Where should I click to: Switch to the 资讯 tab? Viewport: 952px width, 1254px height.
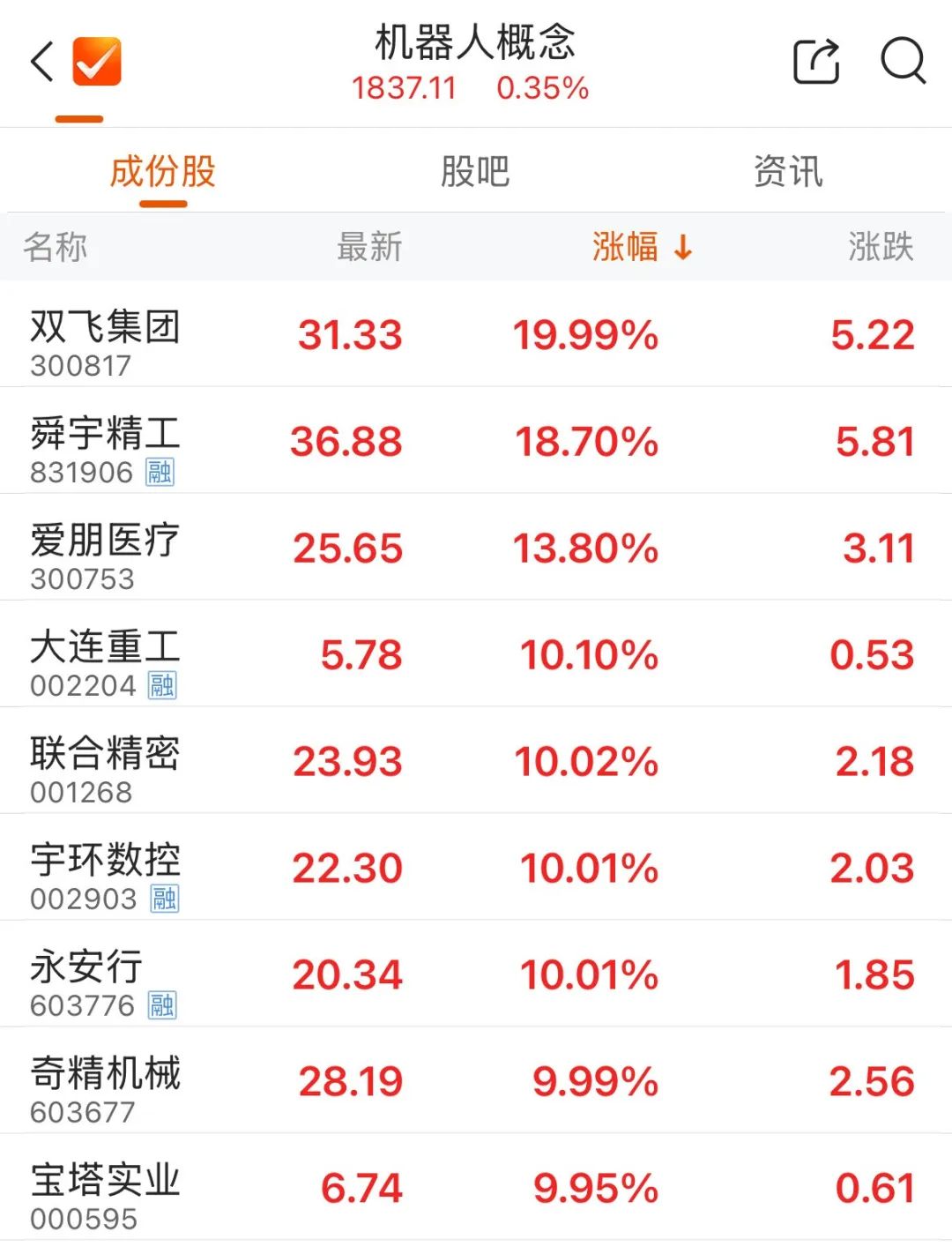(x=787, y=171)
